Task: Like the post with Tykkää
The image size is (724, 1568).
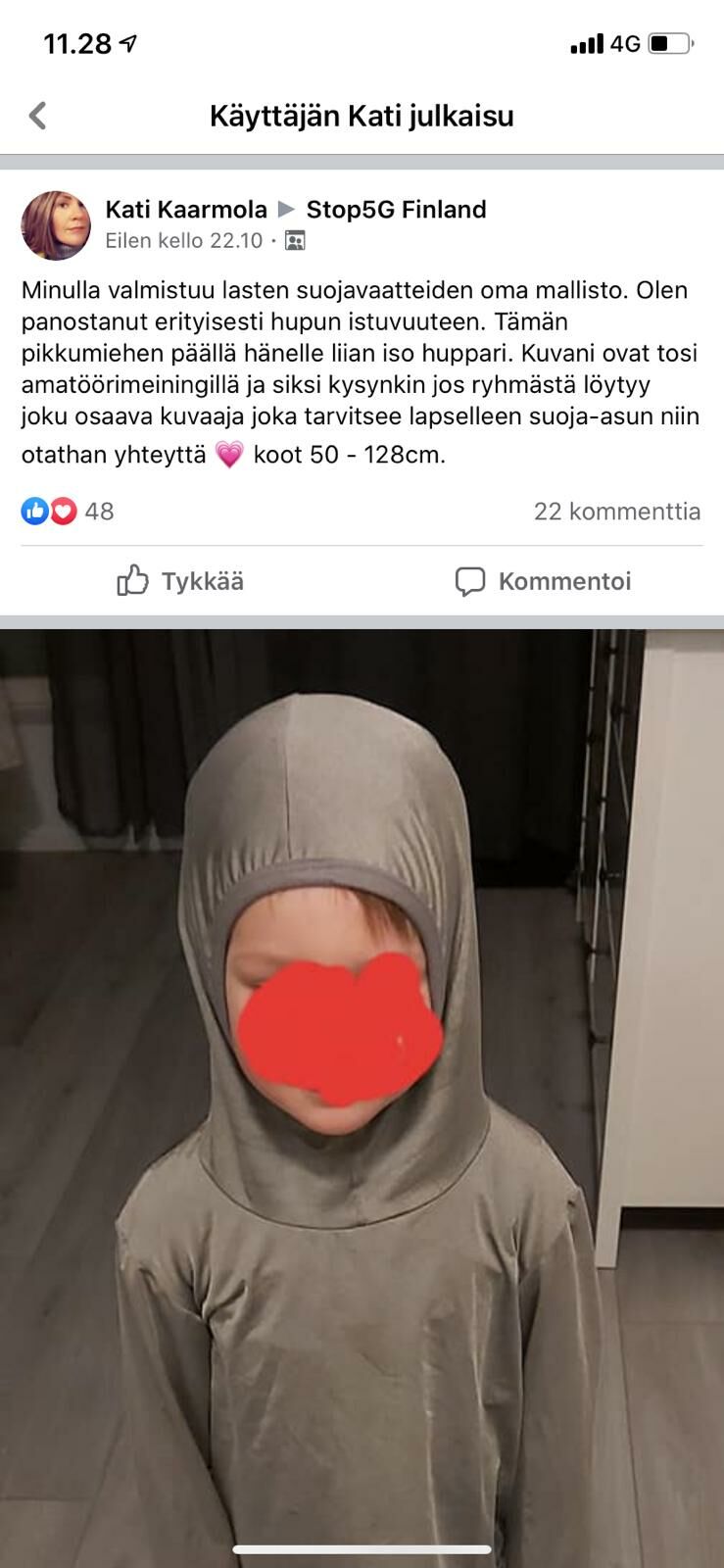Action: (181, 581)
